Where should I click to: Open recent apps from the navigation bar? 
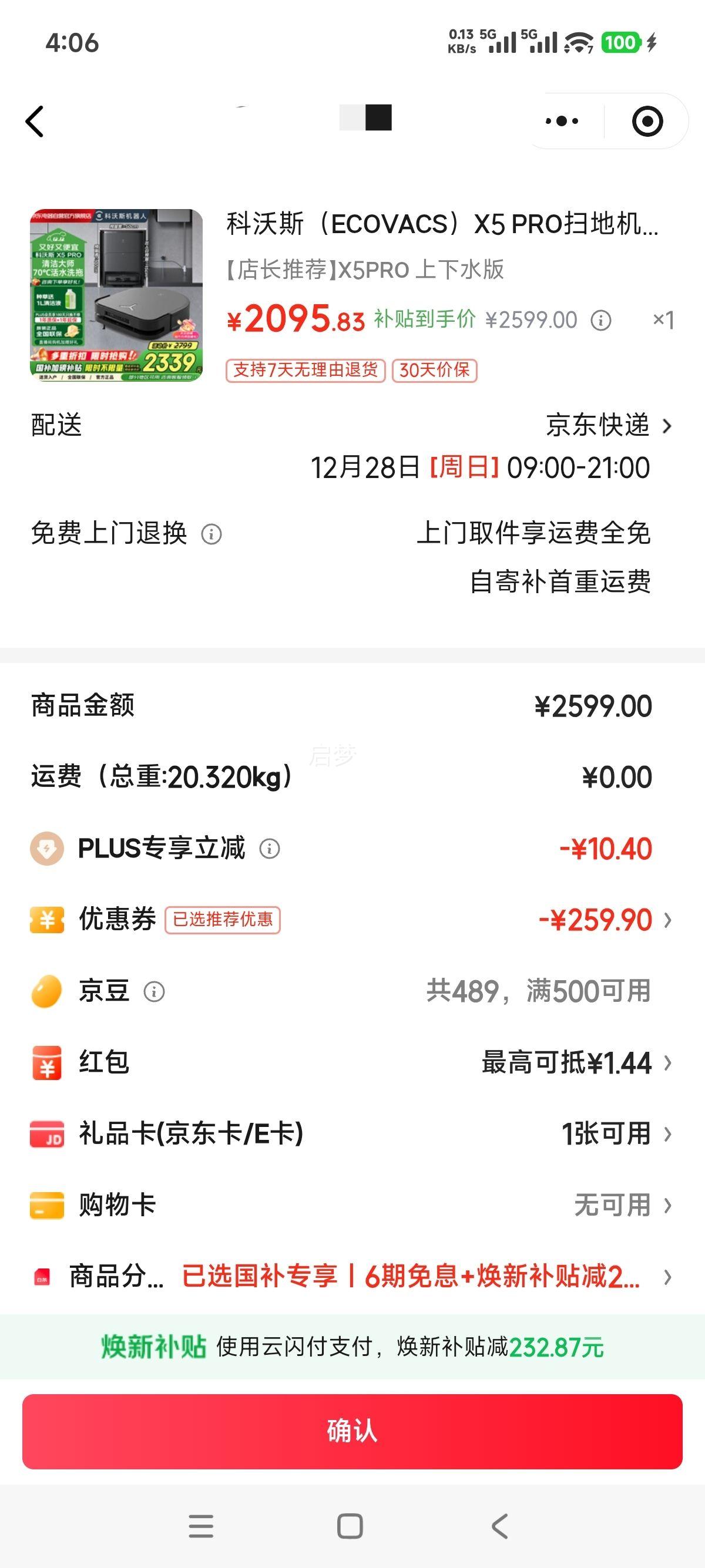[x=201, y=1526]
